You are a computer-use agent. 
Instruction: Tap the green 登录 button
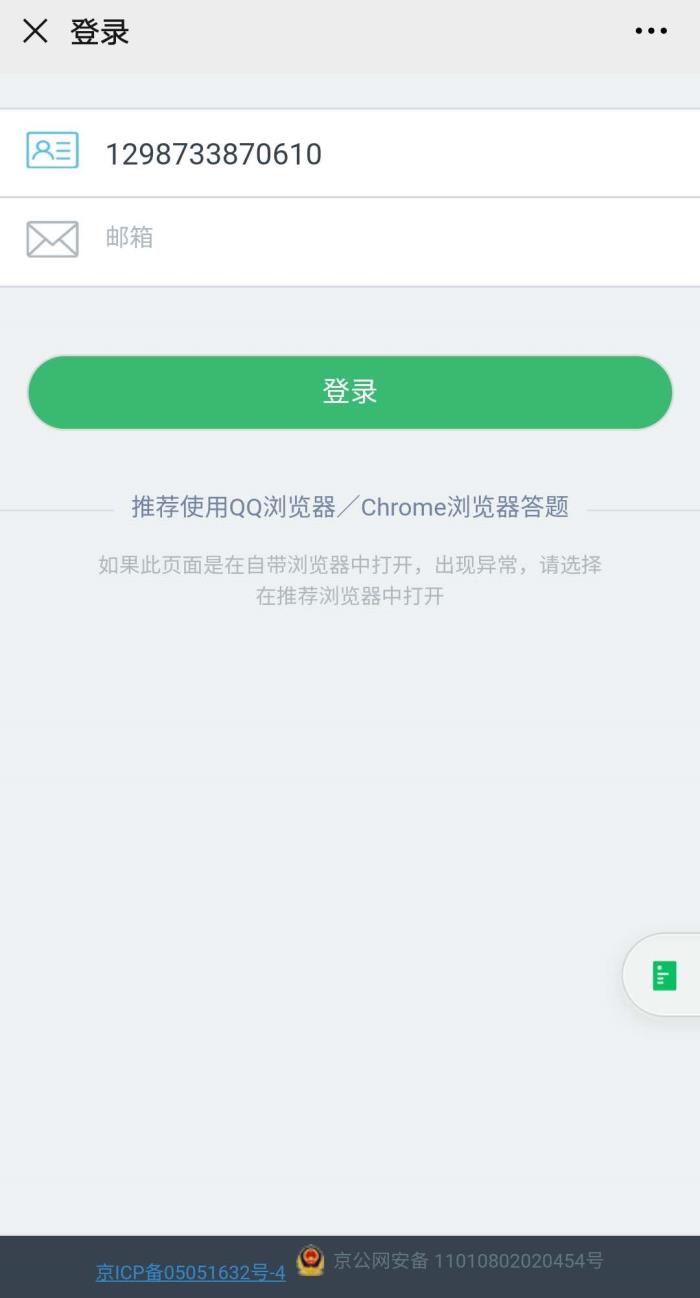click(x=350, y=392)
